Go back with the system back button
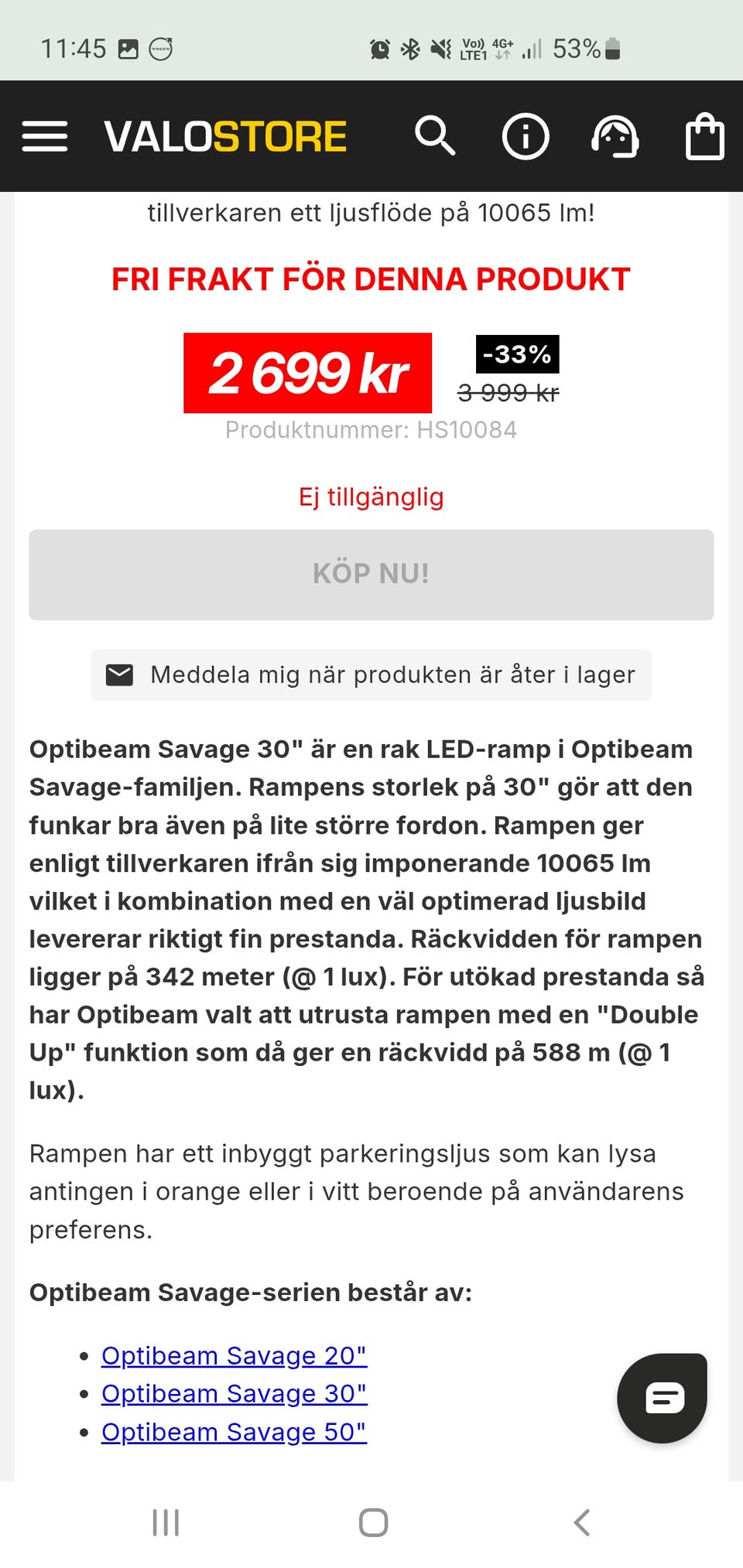The height and width of the screenshot is (1568, 743). [x=582, y=1522]
